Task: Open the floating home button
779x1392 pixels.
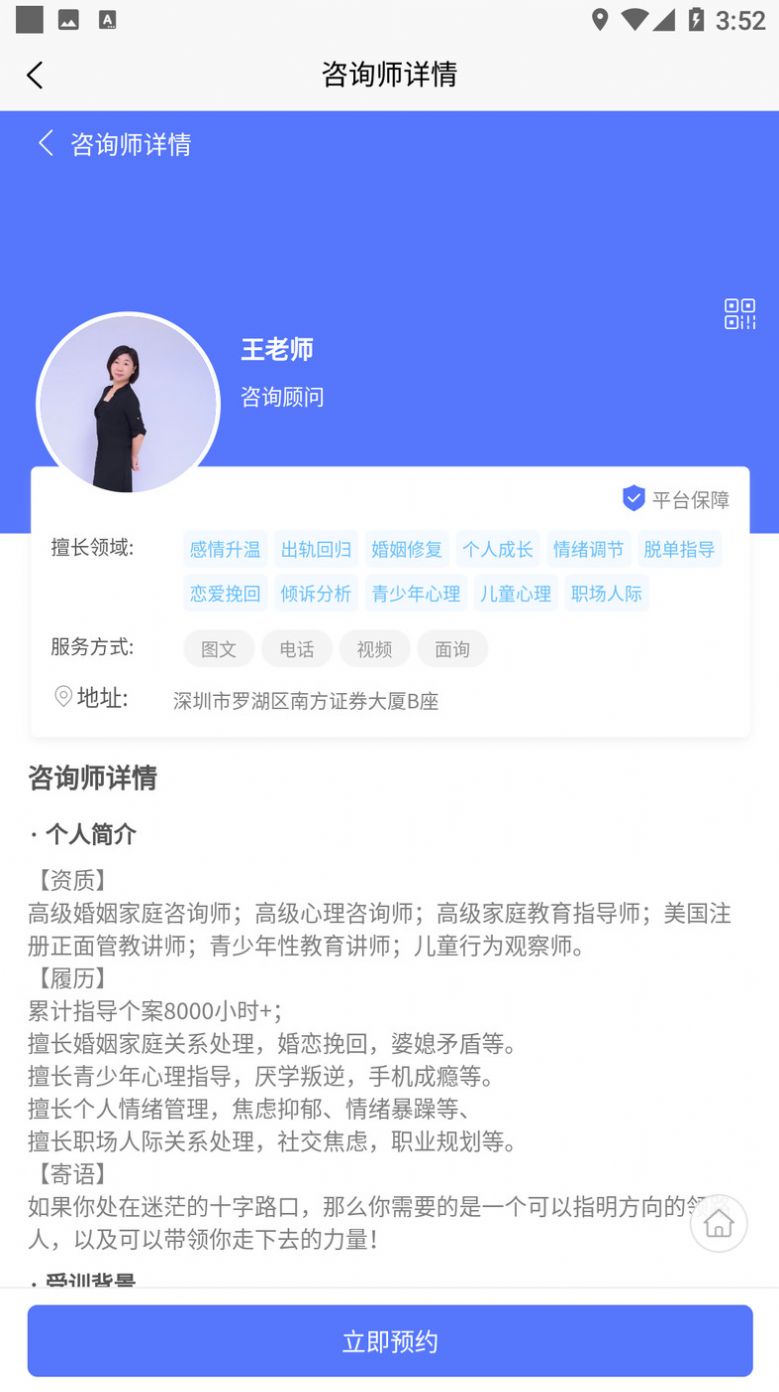Action: coord(719,1222)
